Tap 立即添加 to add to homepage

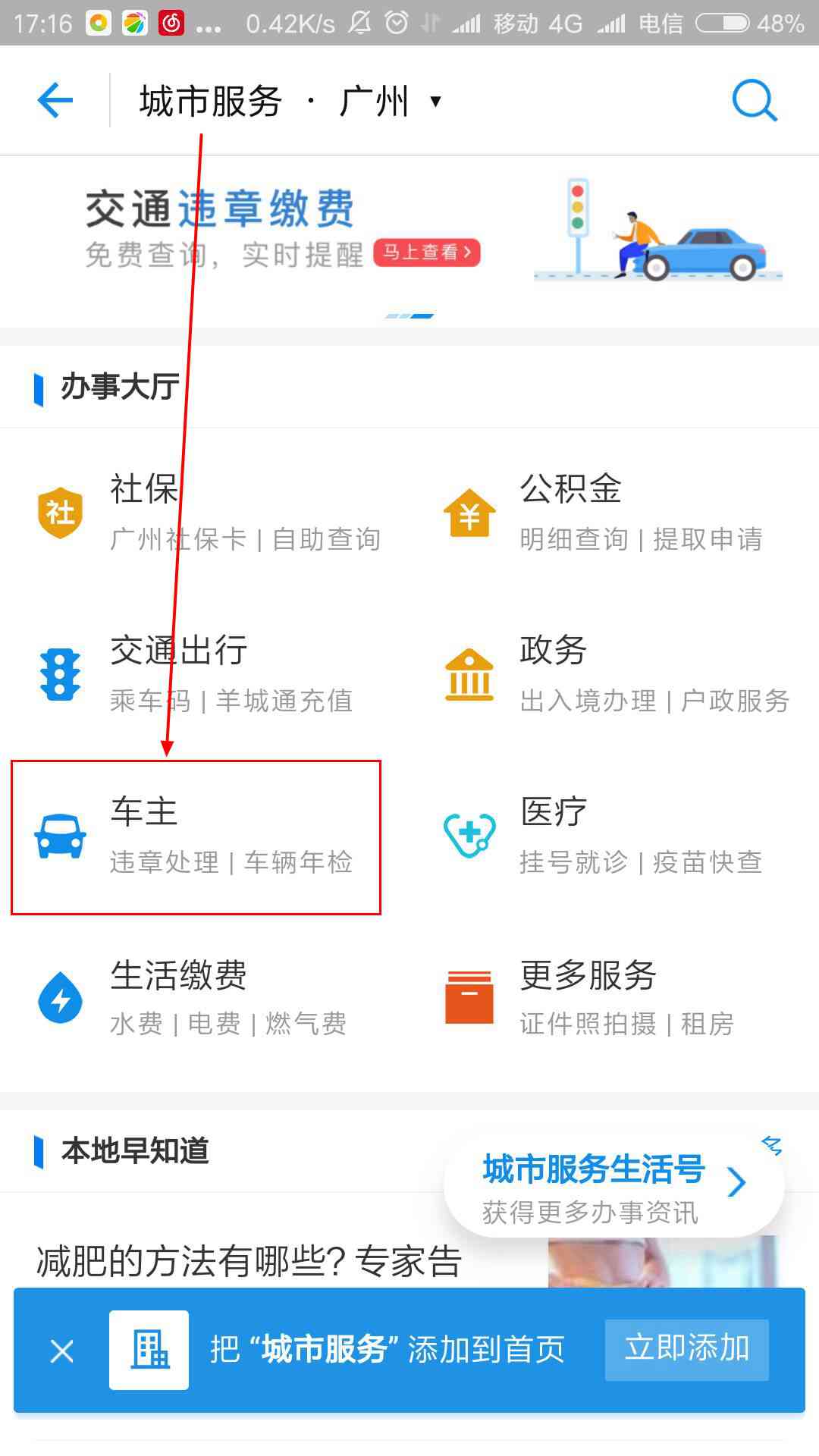point(686,1349)
